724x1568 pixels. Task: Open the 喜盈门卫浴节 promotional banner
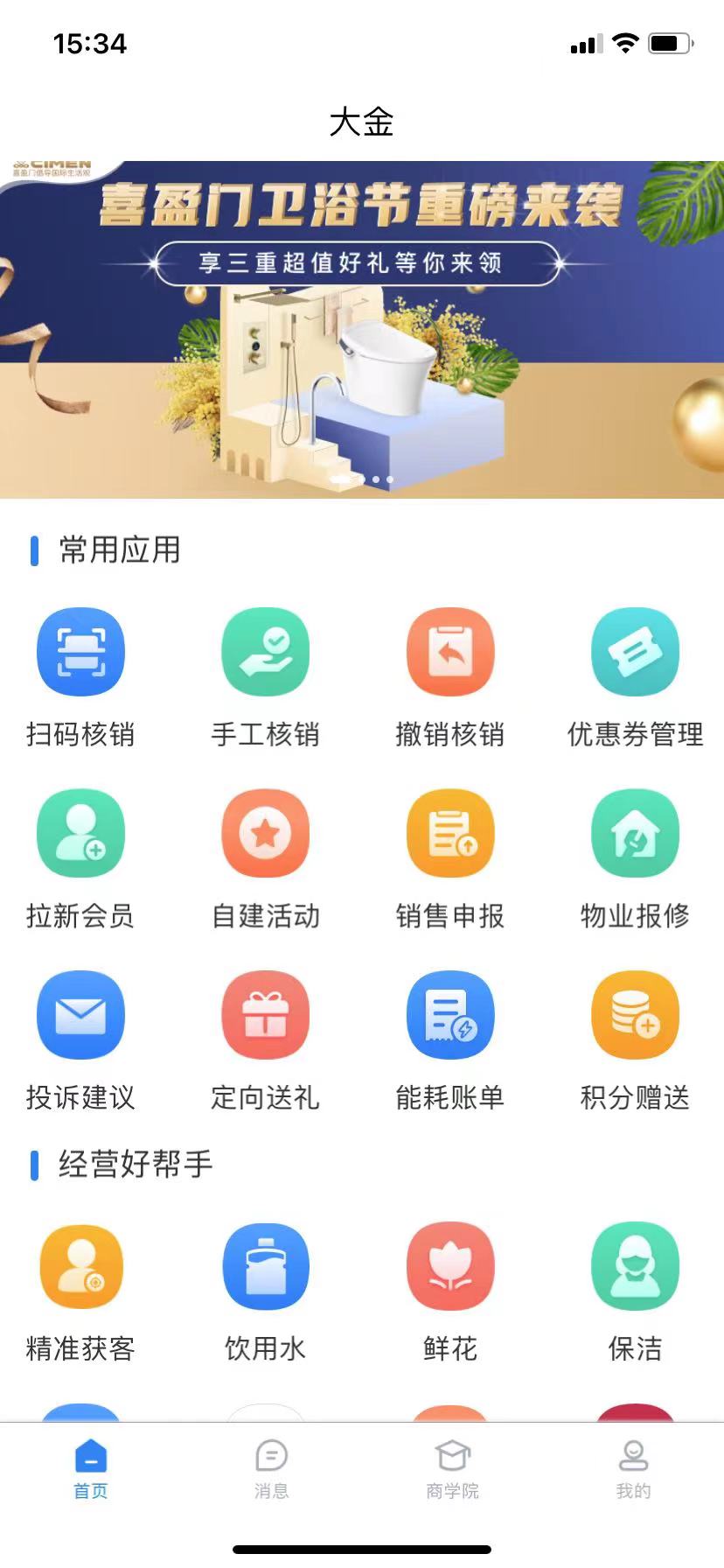[x=362, y=329]
